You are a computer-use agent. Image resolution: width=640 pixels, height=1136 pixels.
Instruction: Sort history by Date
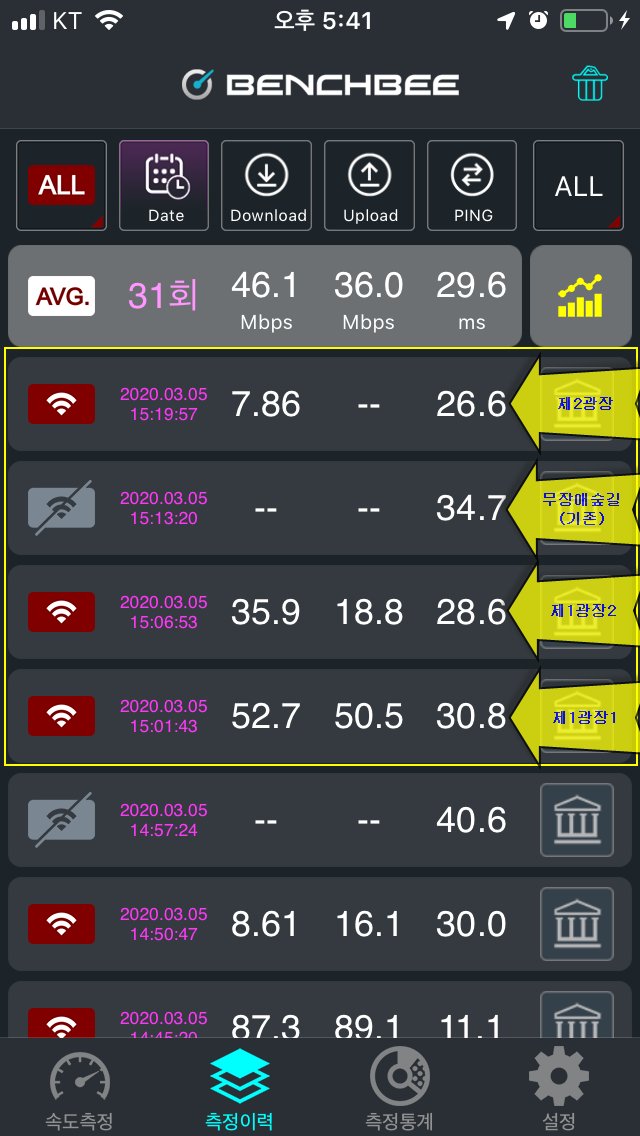(x=165, y=185)
